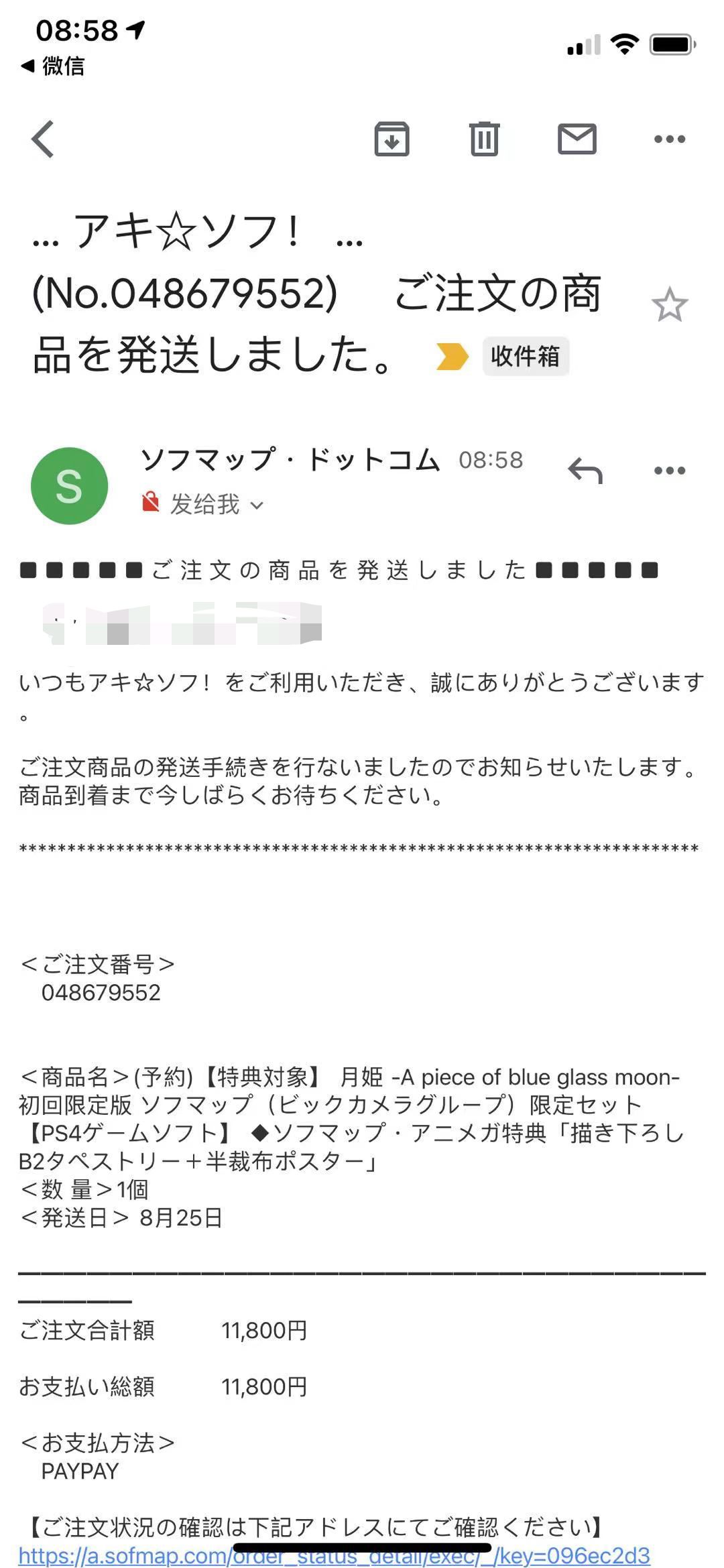Open the sender's green S avatar
The height and width of the screenshot is (1568, 724).
69,485
